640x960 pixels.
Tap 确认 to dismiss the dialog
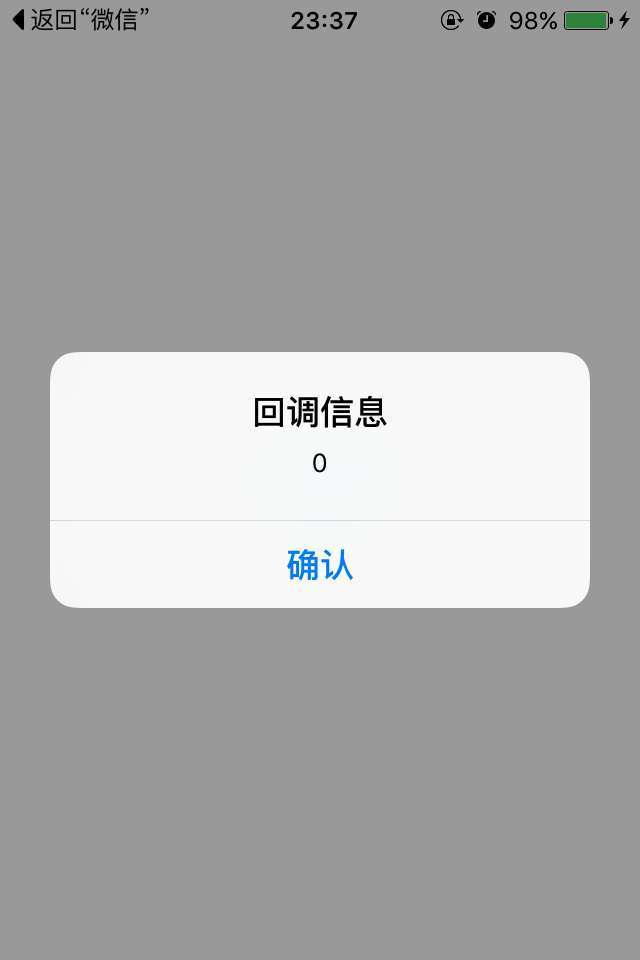click(320, 565)
